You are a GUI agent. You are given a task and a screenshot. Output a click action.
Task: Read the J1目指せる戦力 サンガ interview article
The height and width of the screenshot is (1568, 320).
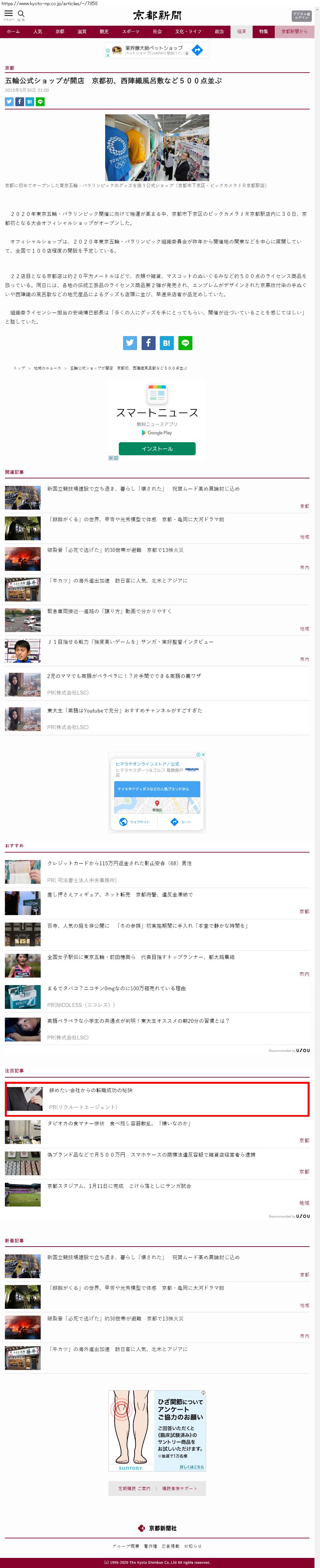coord(130,642)
